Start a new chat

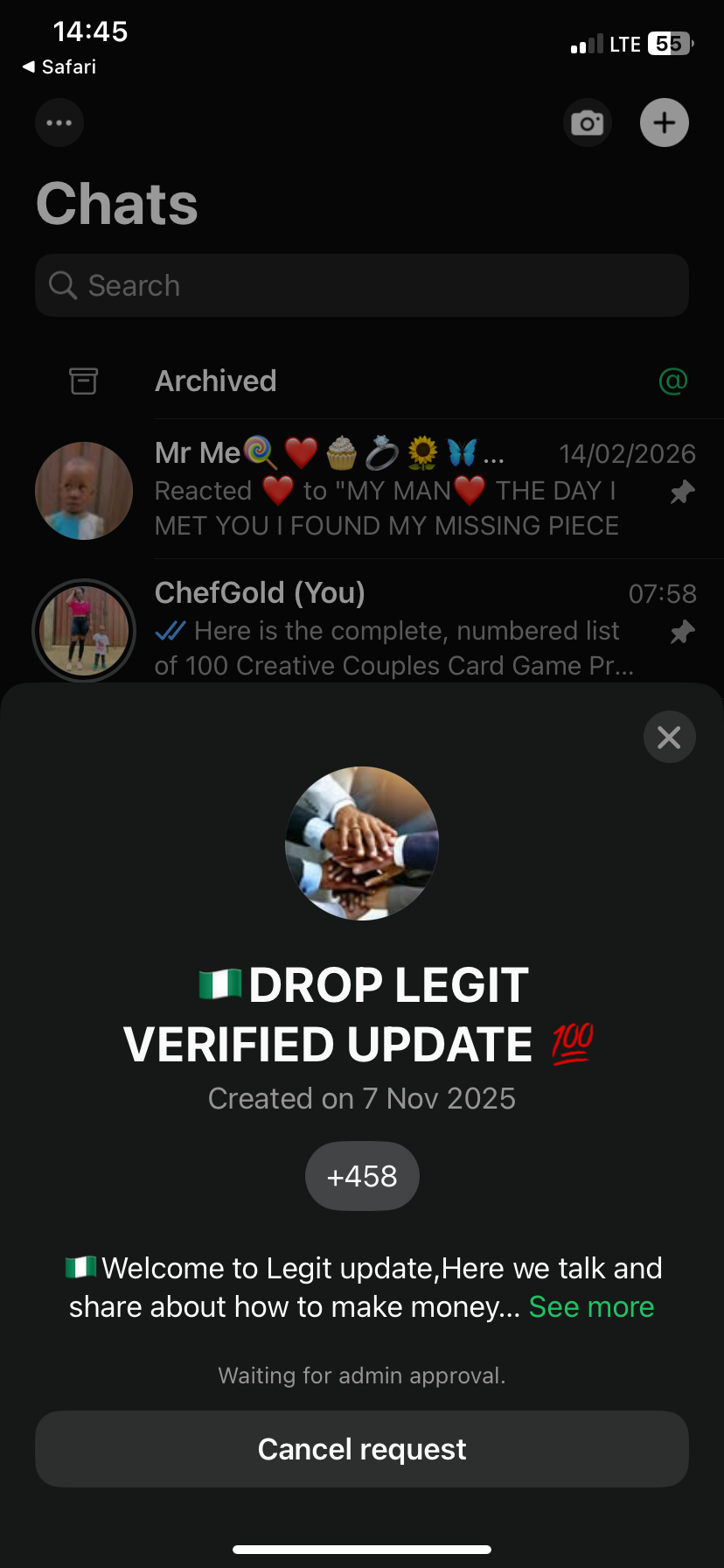point(665,122)
